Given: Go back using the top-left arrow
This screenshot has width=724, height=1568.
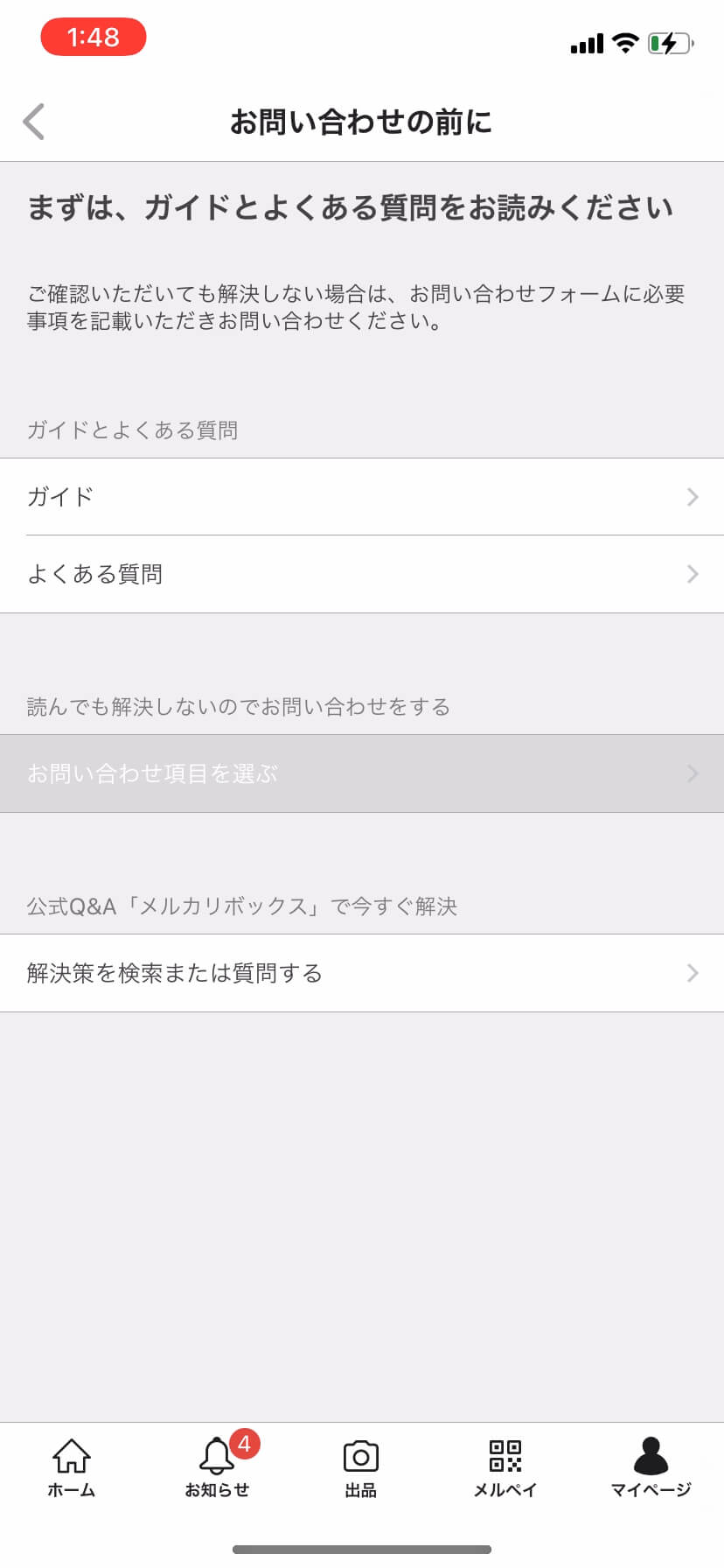Looking at the screenshot, I should coord(33,122).
